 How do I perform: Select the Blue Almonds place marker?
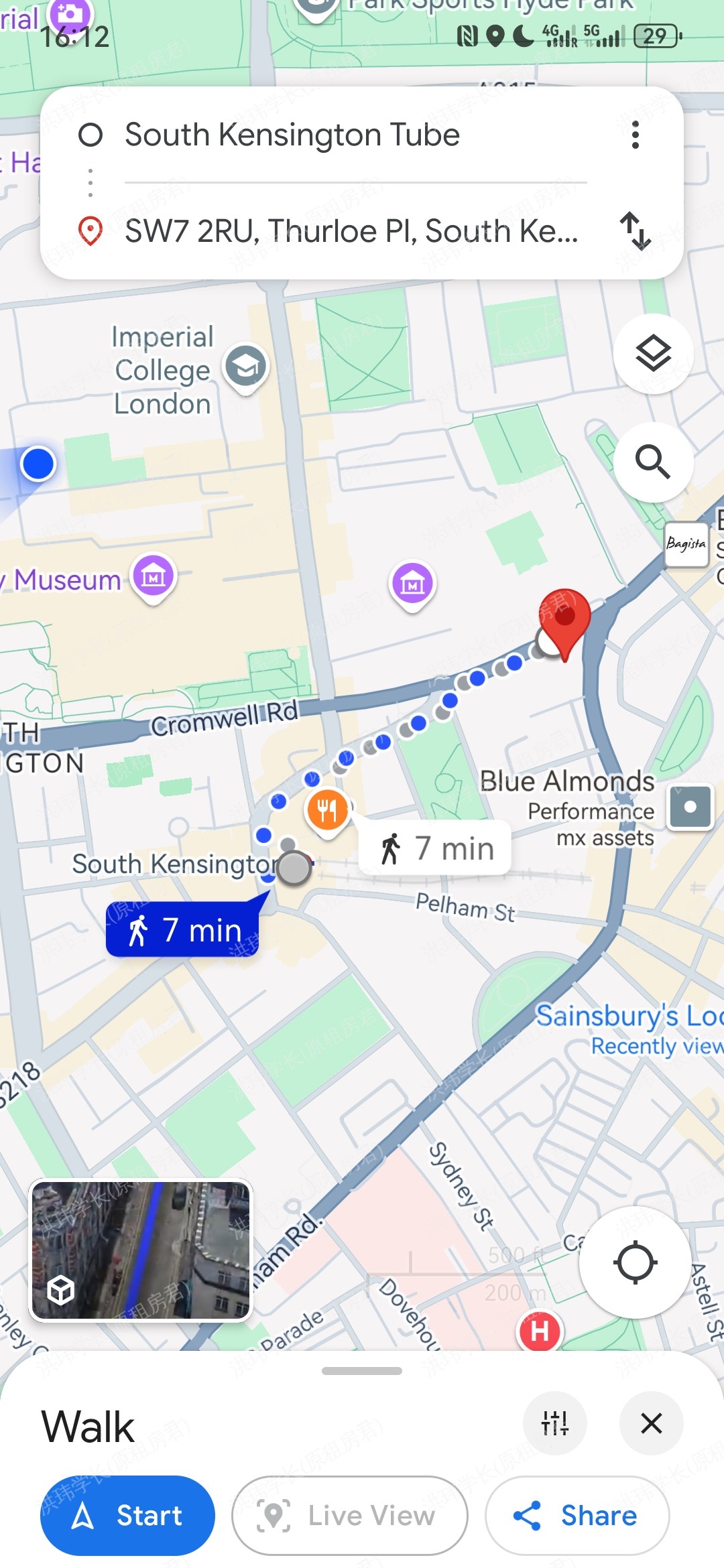690,807
